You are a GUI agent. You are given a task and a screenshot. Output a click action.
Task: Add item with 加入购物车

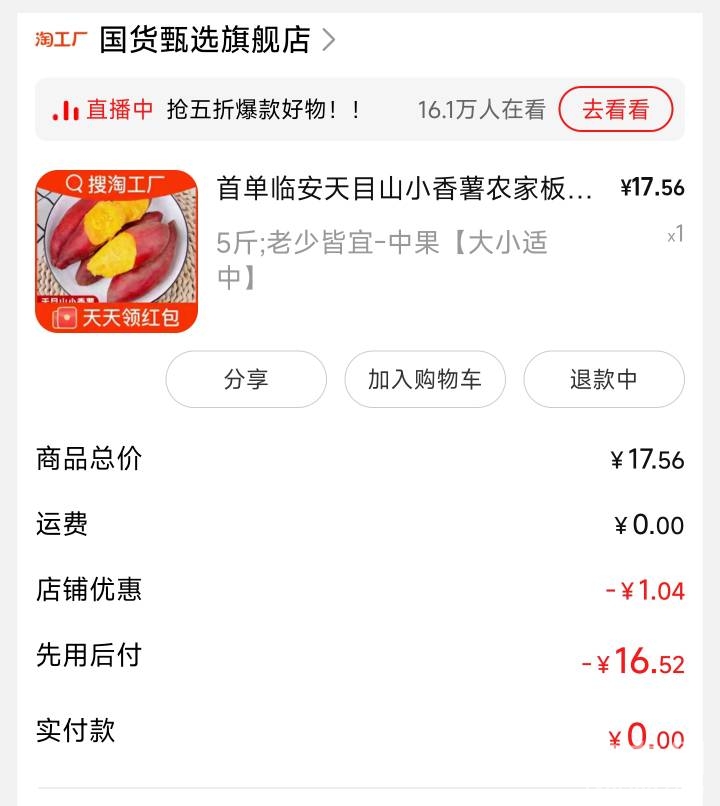click(x=425, y=379)
